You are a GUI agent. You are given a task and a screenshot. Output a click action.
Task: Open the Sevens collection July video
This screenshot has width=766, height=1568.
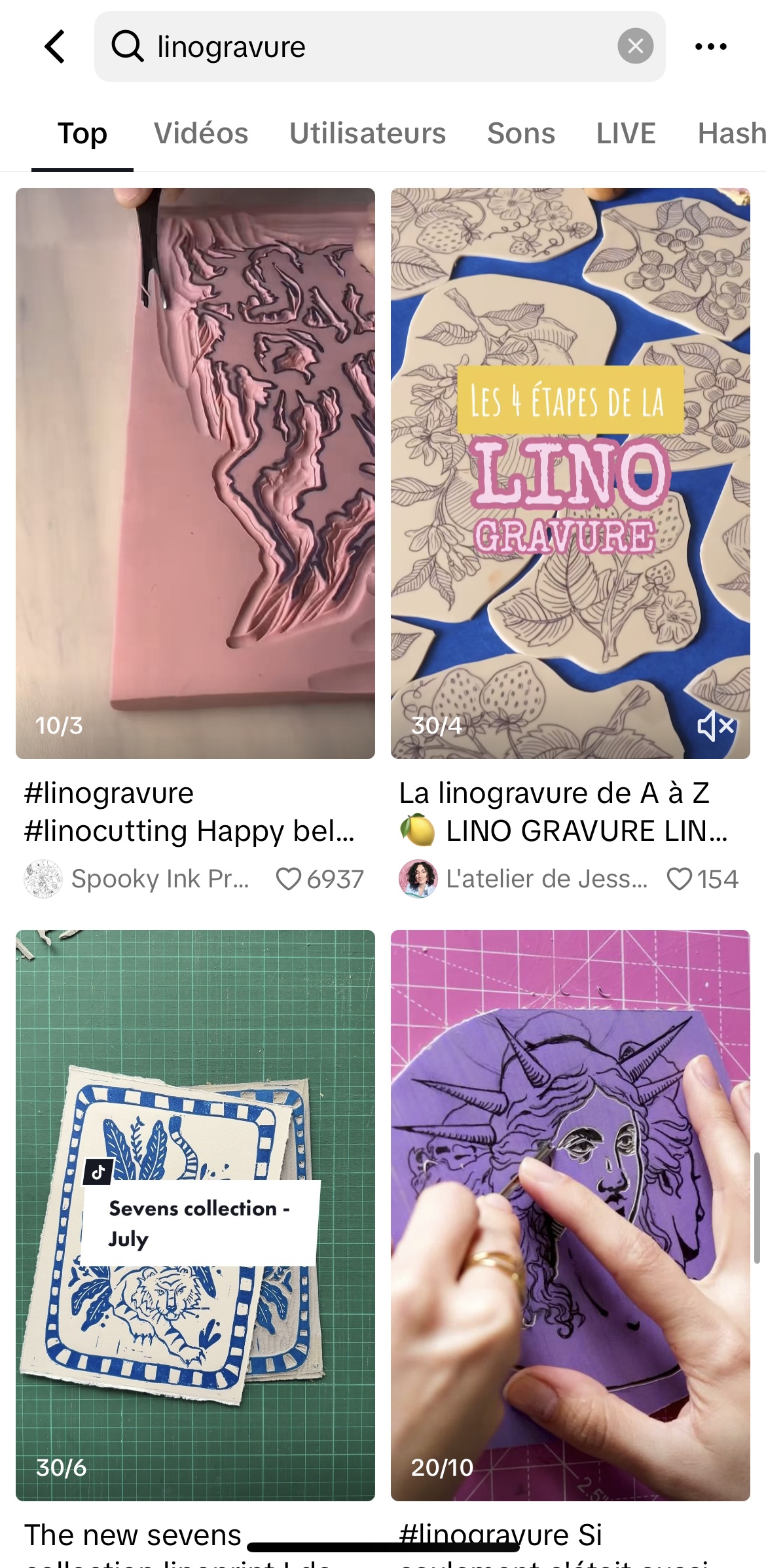pyautogui.click(x=195, y=1215)
